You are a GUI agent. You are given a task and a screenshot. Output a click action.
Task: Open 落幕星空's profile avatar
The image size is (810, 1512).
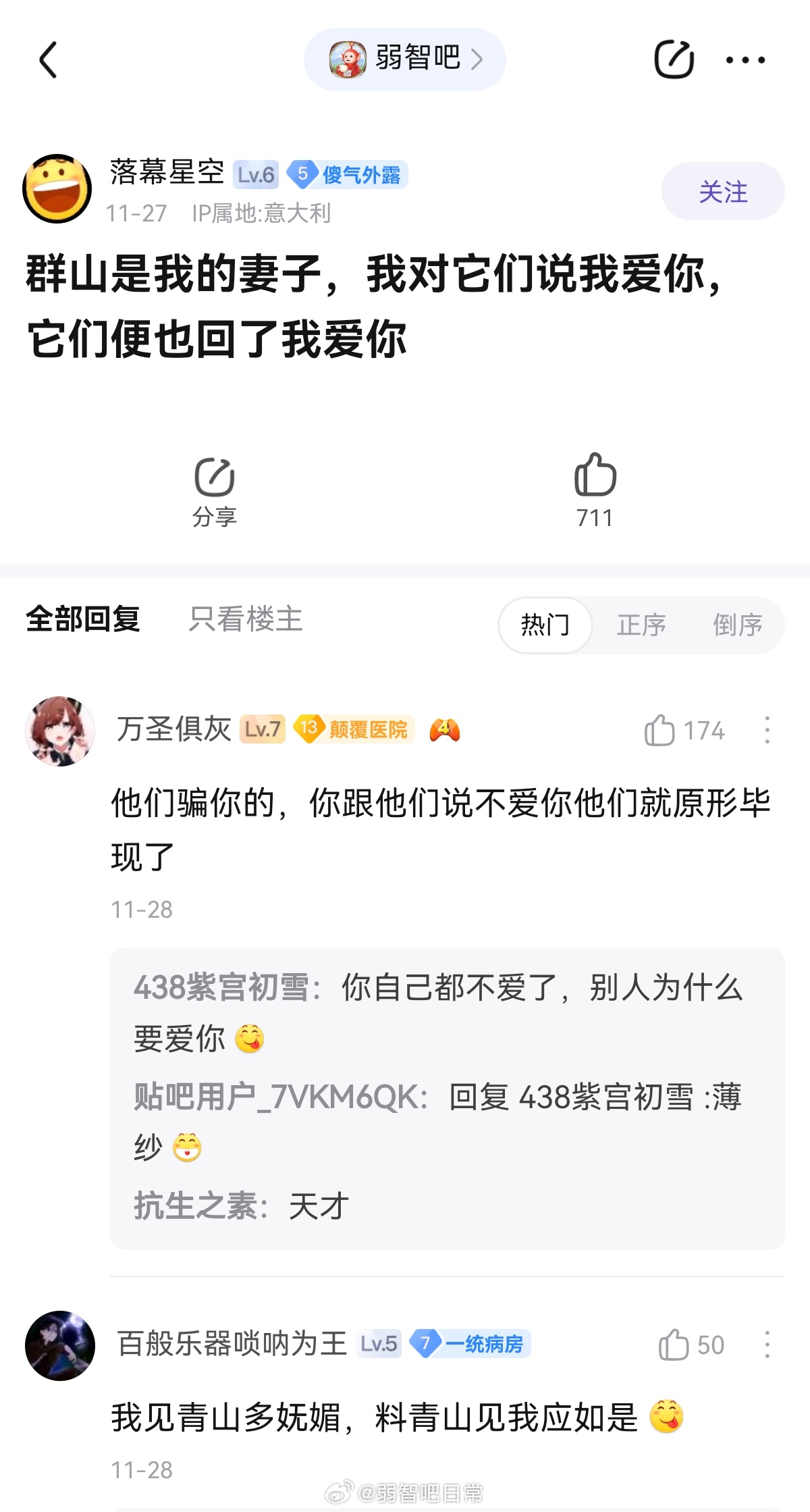click(57, 189)
